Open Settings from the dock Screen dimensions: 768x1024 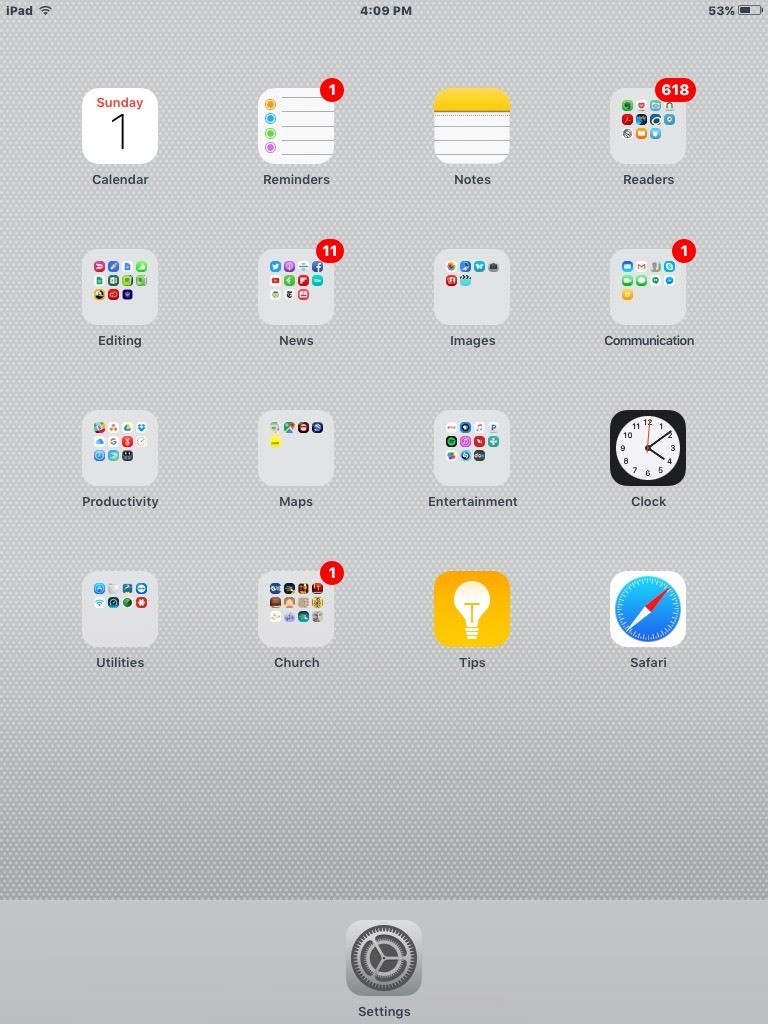click(384, 958)
